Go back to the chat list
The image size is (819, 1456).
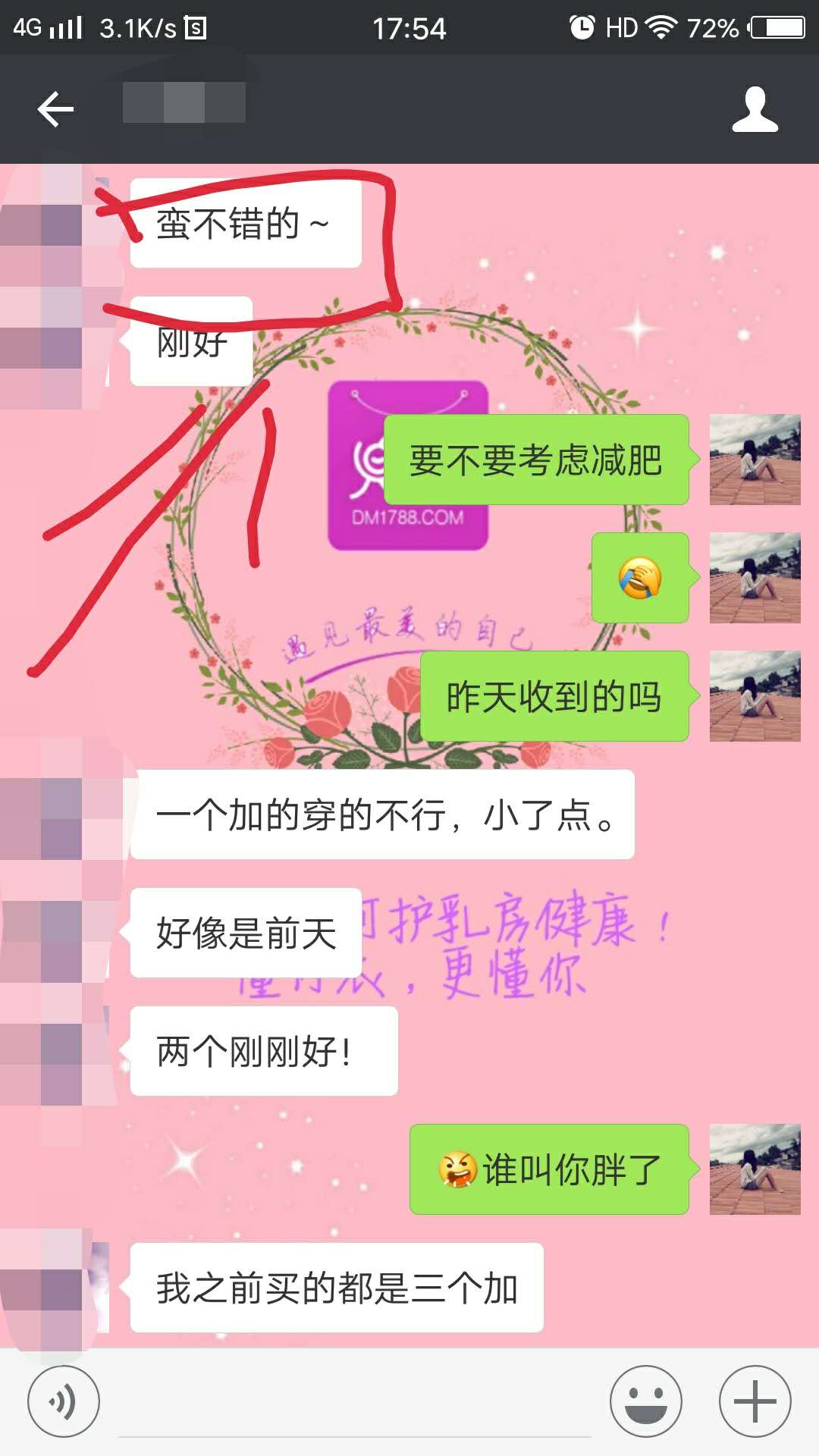(x=55, y=109)
